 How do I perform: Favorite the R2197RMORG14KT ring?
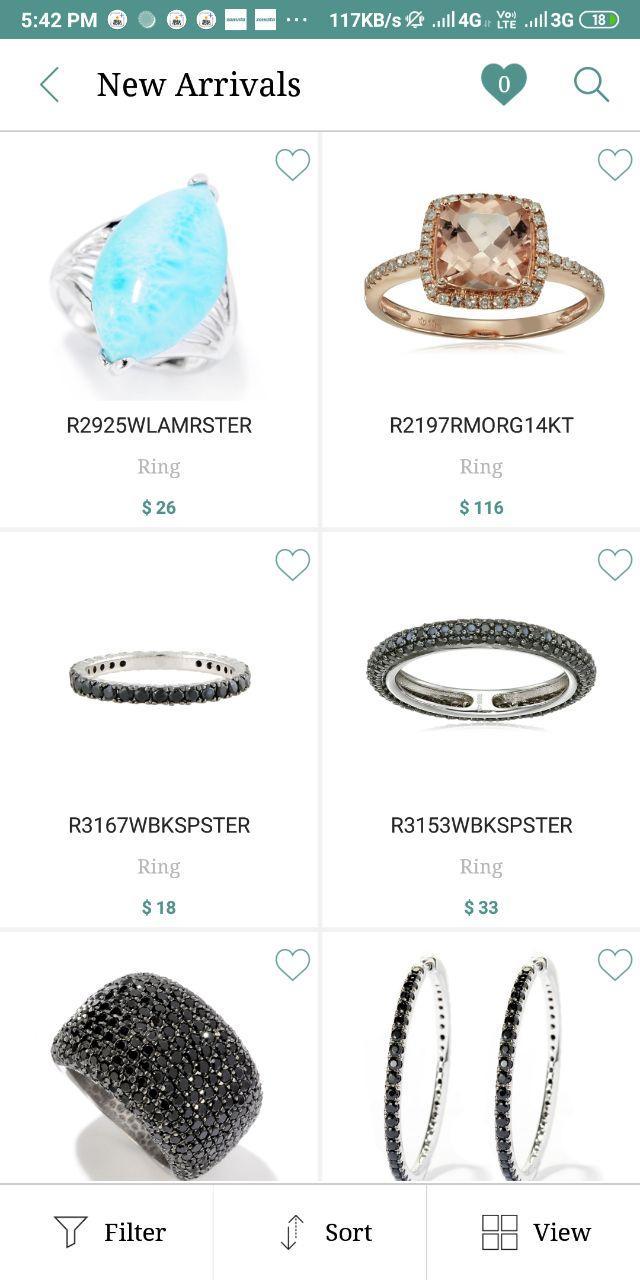pos(614,164)
